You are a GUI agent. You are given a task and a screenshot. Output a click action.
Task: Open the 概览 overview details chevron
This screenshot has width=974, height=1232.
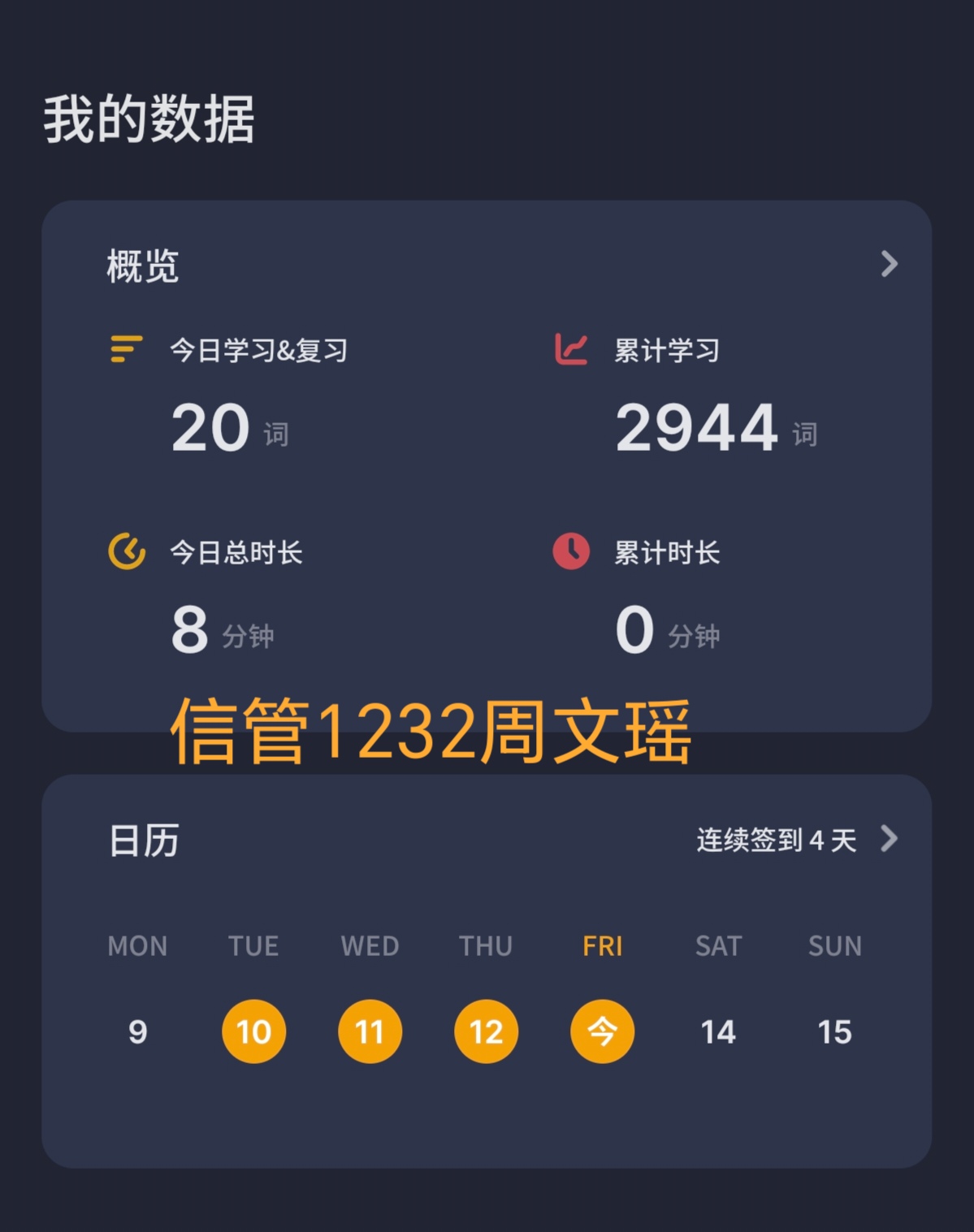pyautogui.click(x=889, y=264)
